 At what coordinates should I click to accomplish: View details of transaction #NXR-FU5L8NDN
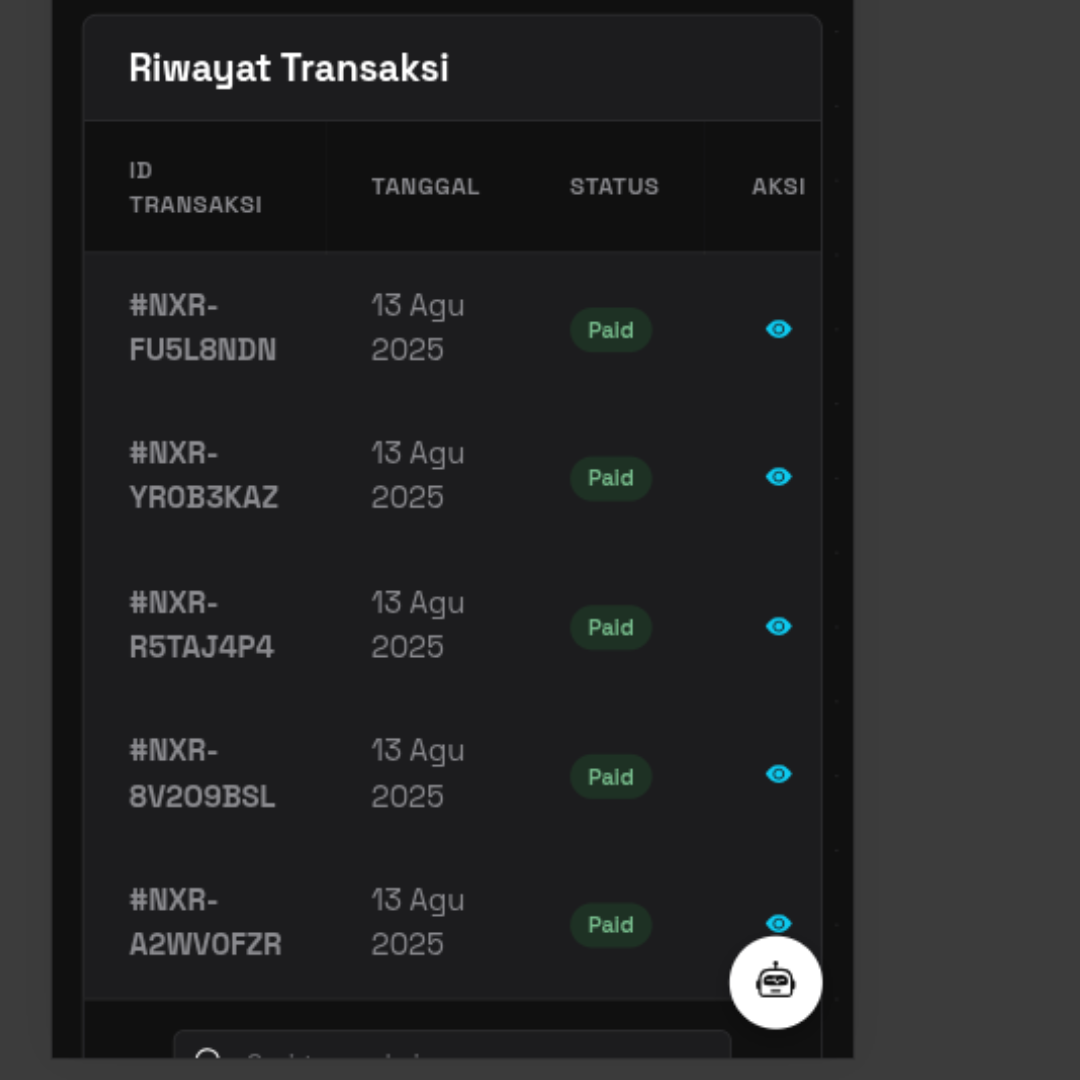(x=778, y=329)
